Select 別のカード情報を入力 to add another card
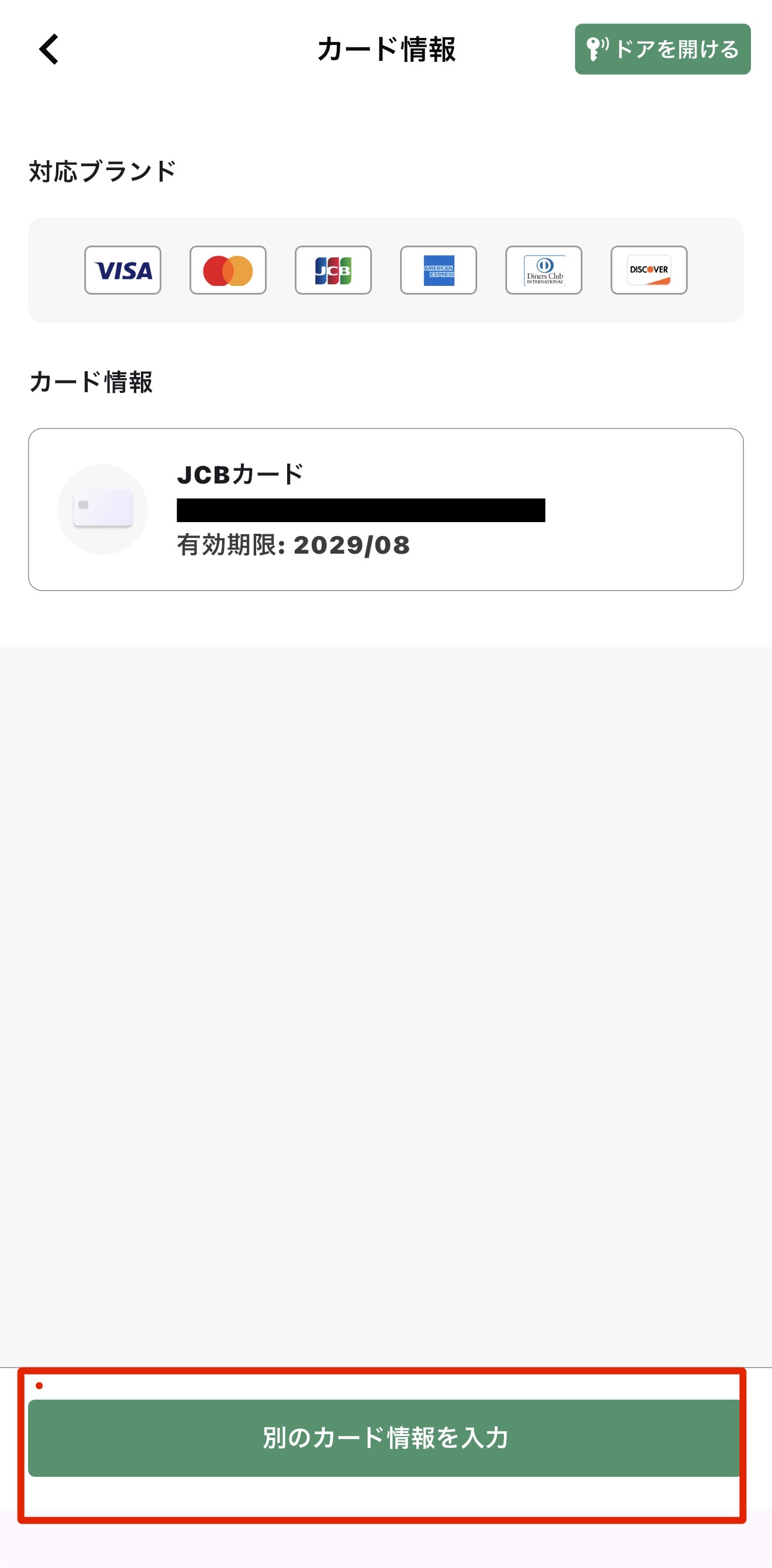The width and height of the screenshot is (772, 1568). pyautogui.click(x=385, y=1437)
